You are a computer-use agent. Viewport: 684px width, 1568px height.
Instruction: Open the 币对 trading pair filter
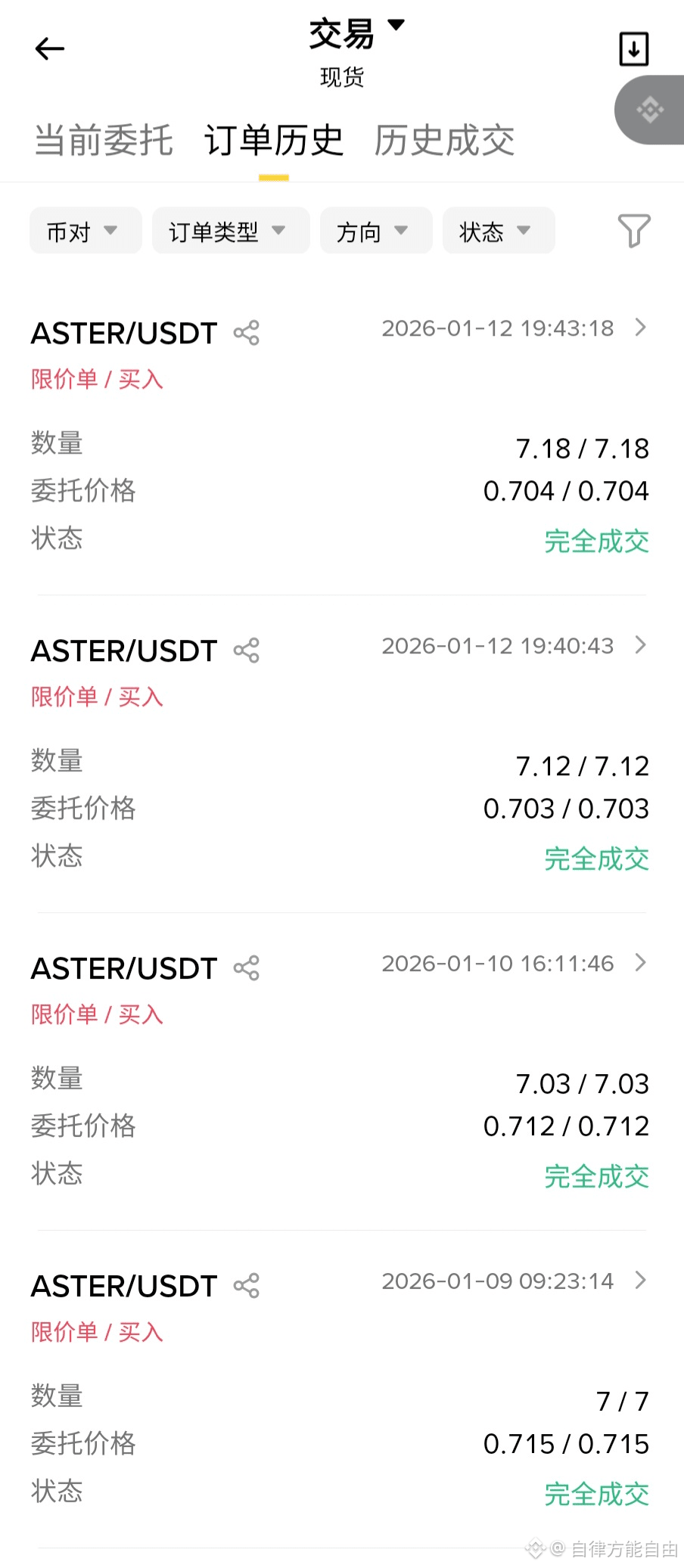pyautogui.click(x=85, y=231)
